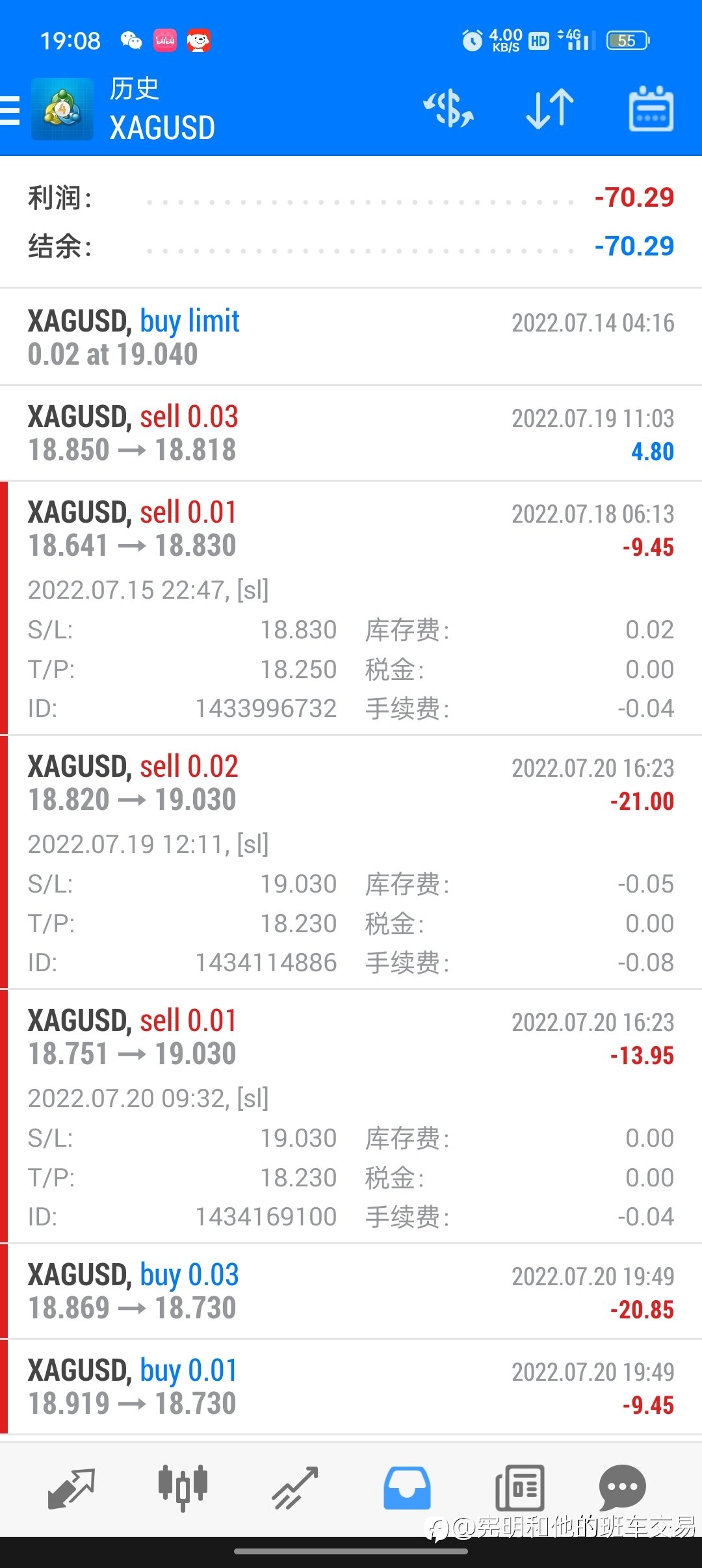
Task: Tap the symbol filter dollar icon
Action: (448, 109)
